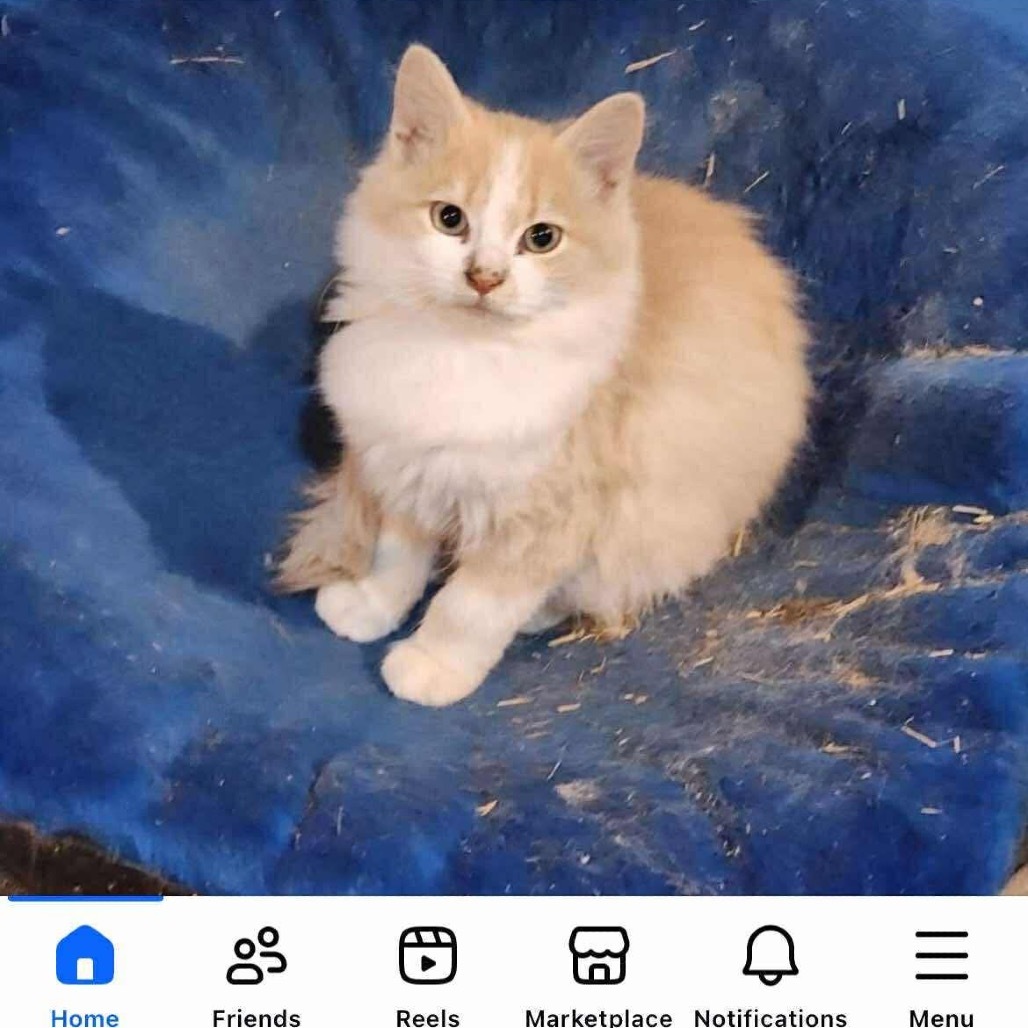Open the Reels tab
Screen dimensions: 1028x1028
428,970
